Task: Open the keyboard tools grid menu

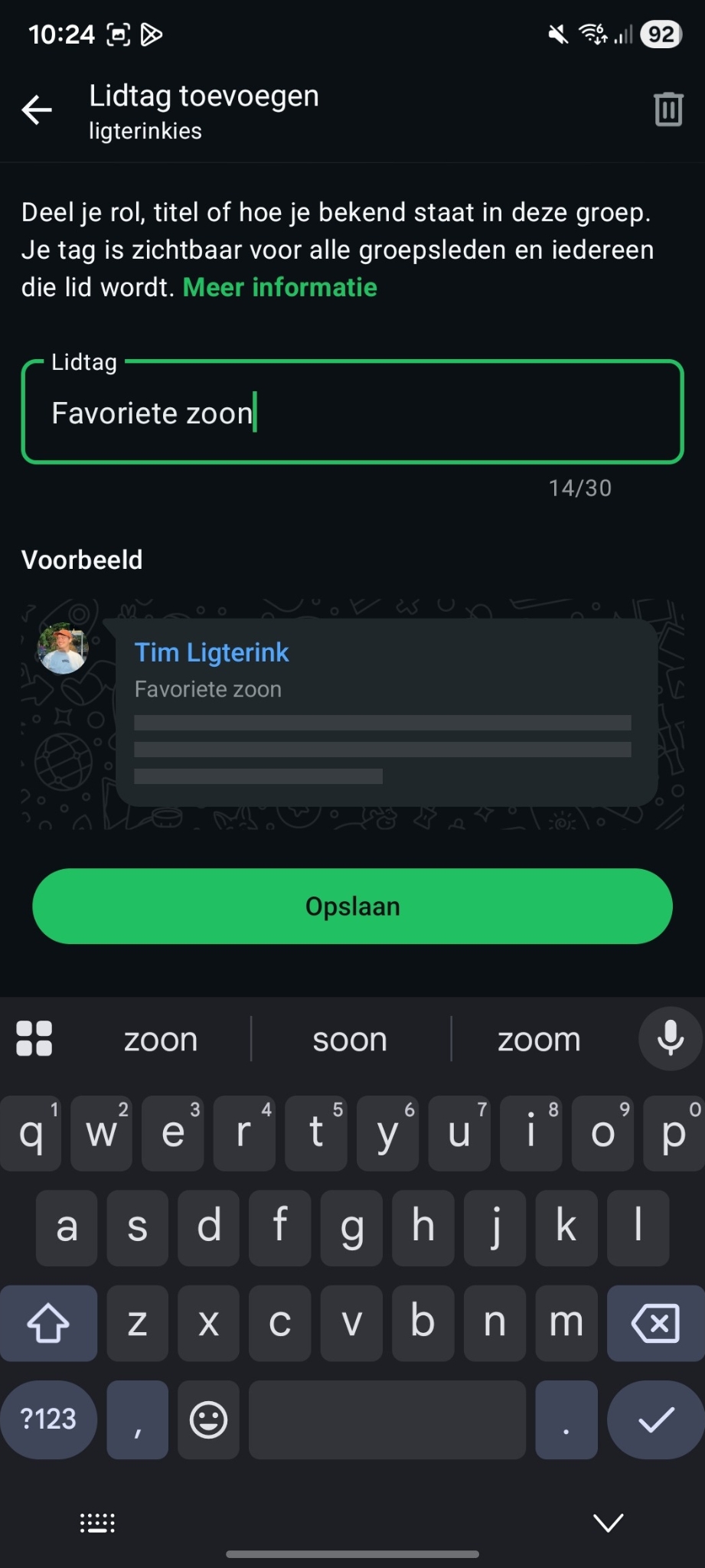Action: (34, 1039)
